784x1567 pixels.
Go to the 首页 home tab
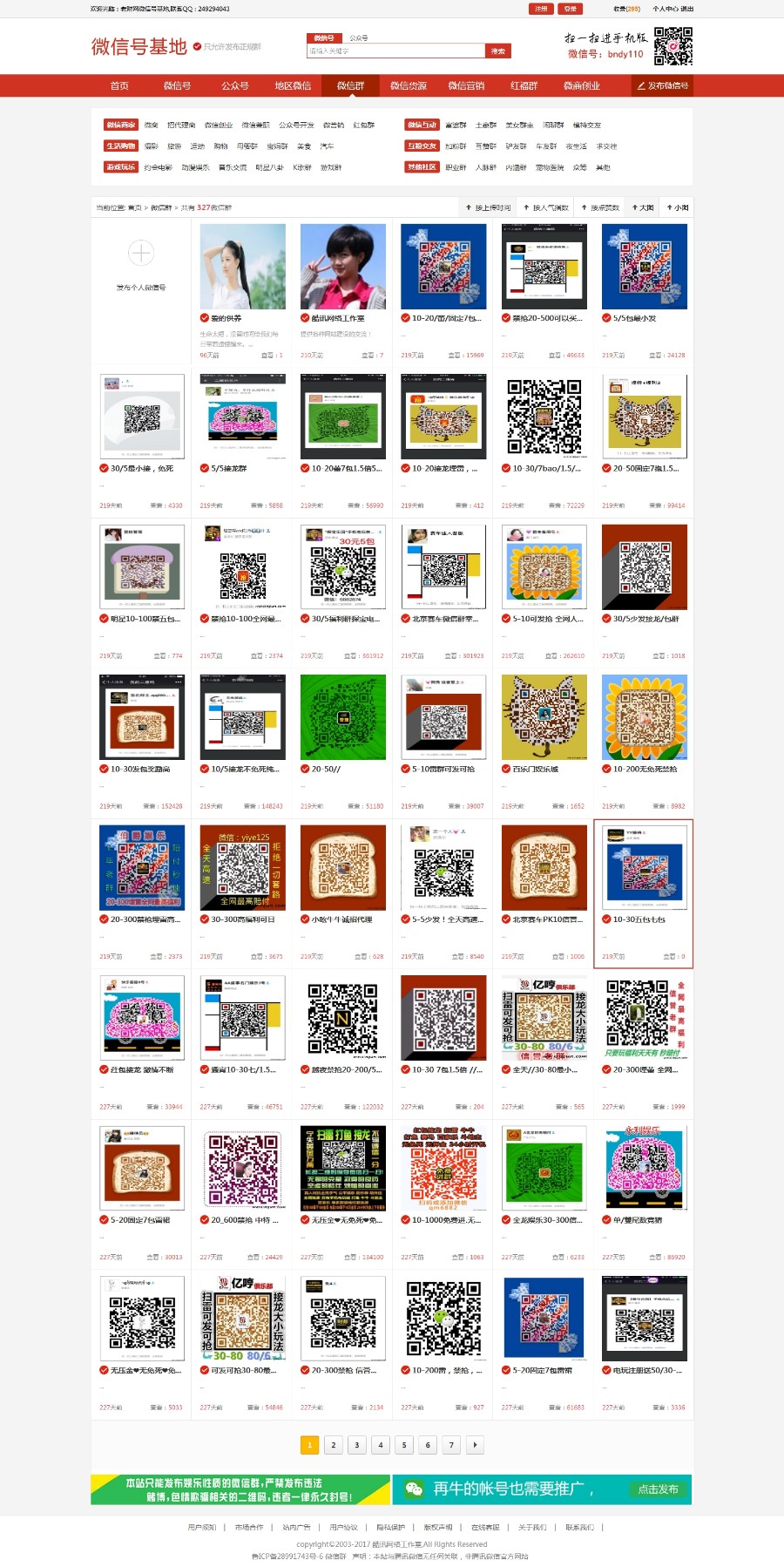[119, 85]
